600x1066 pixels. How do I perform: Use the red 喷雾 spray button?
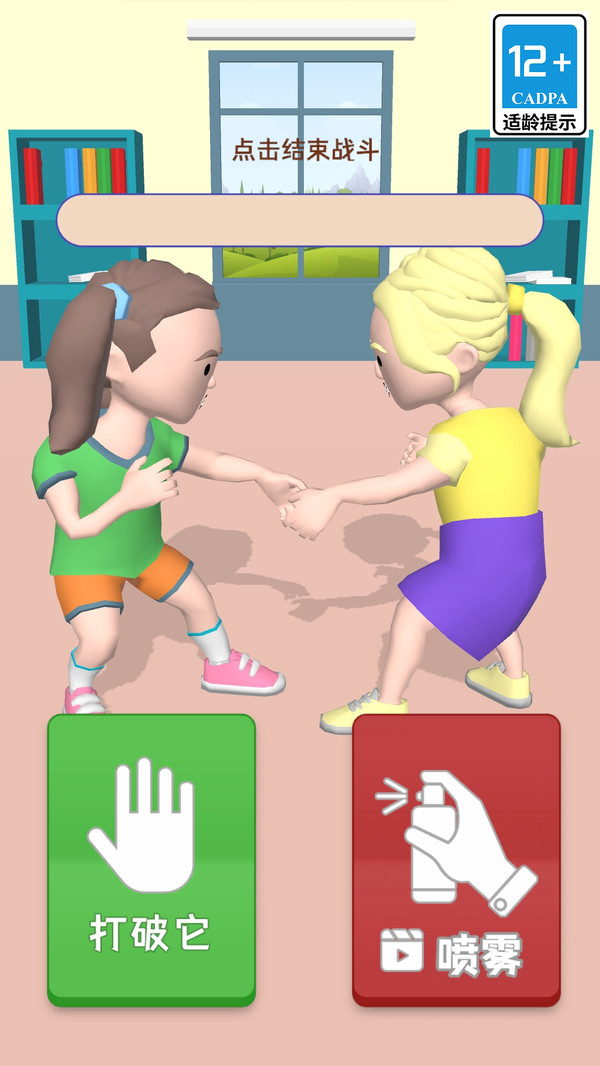(456, 860)
